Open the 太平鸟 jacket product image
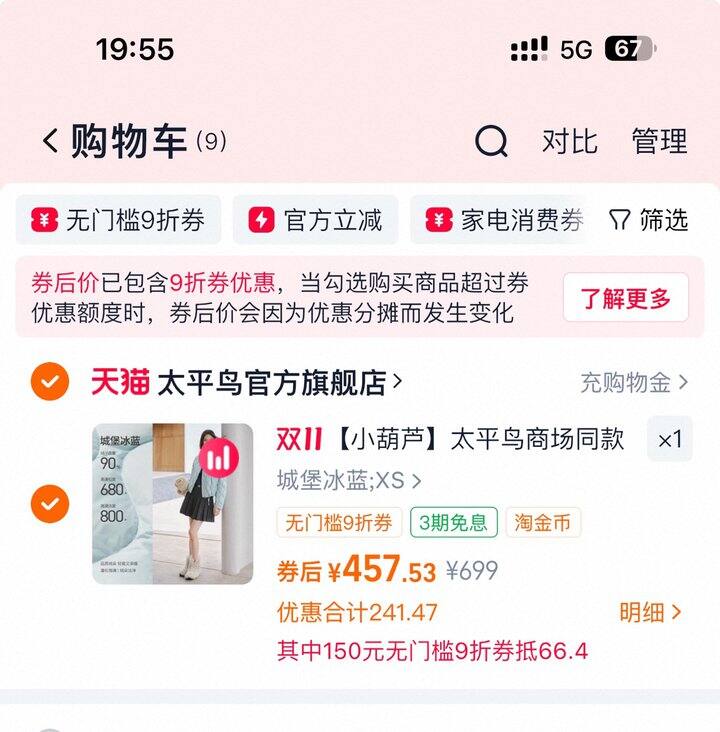 pos(173,503)
